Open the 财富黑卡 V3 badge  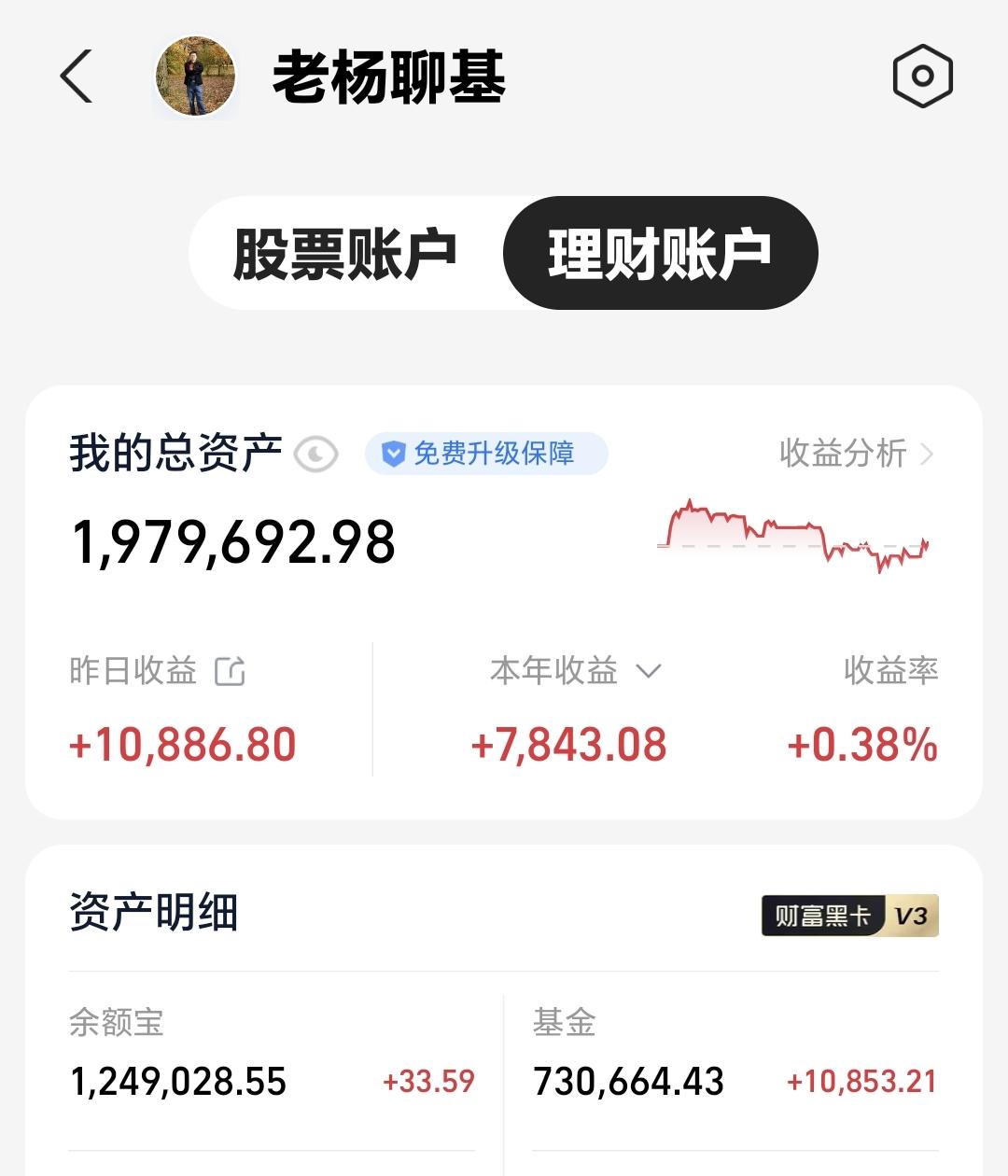pyautogui.click(x=850, y=917)
